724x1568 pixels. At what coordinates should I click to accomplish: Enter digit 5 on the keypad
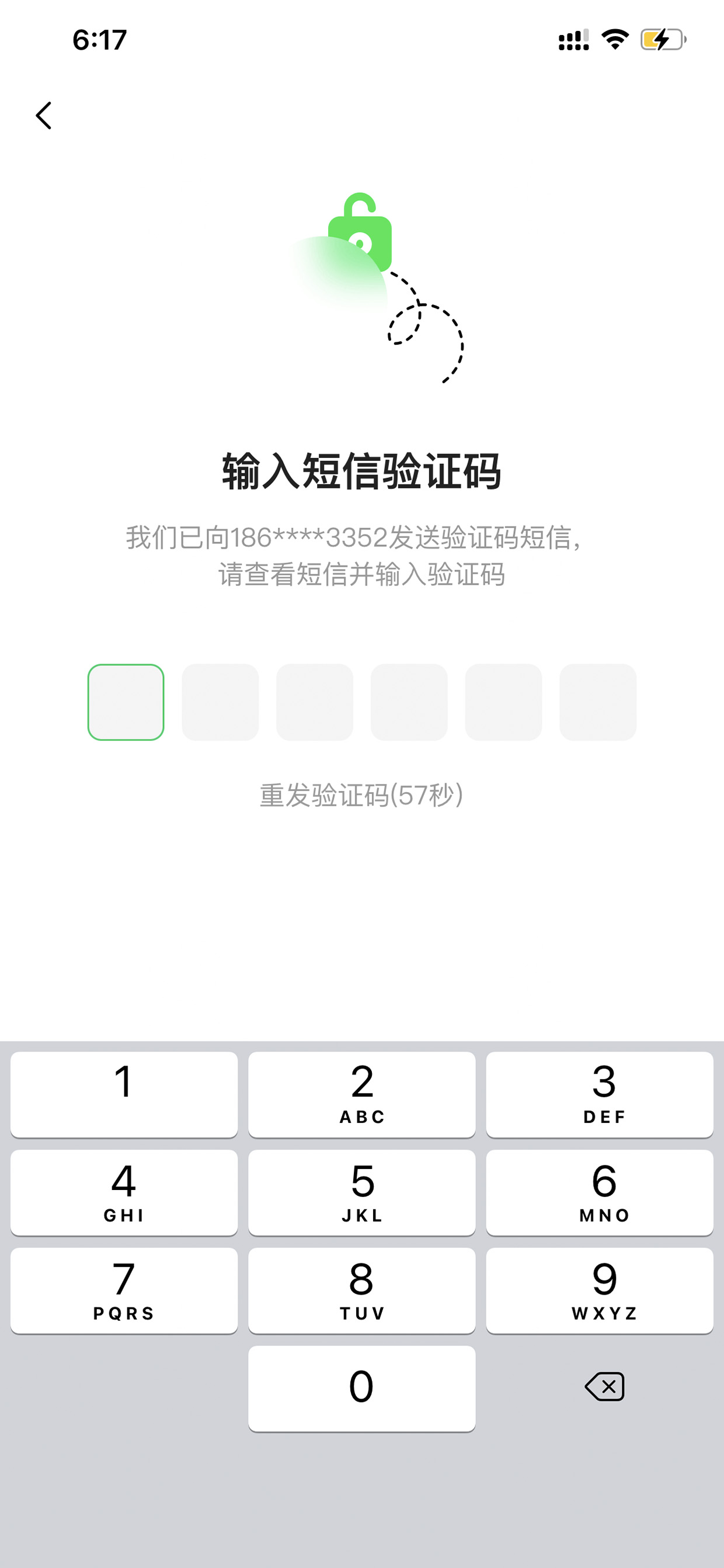coord(362,1192)
